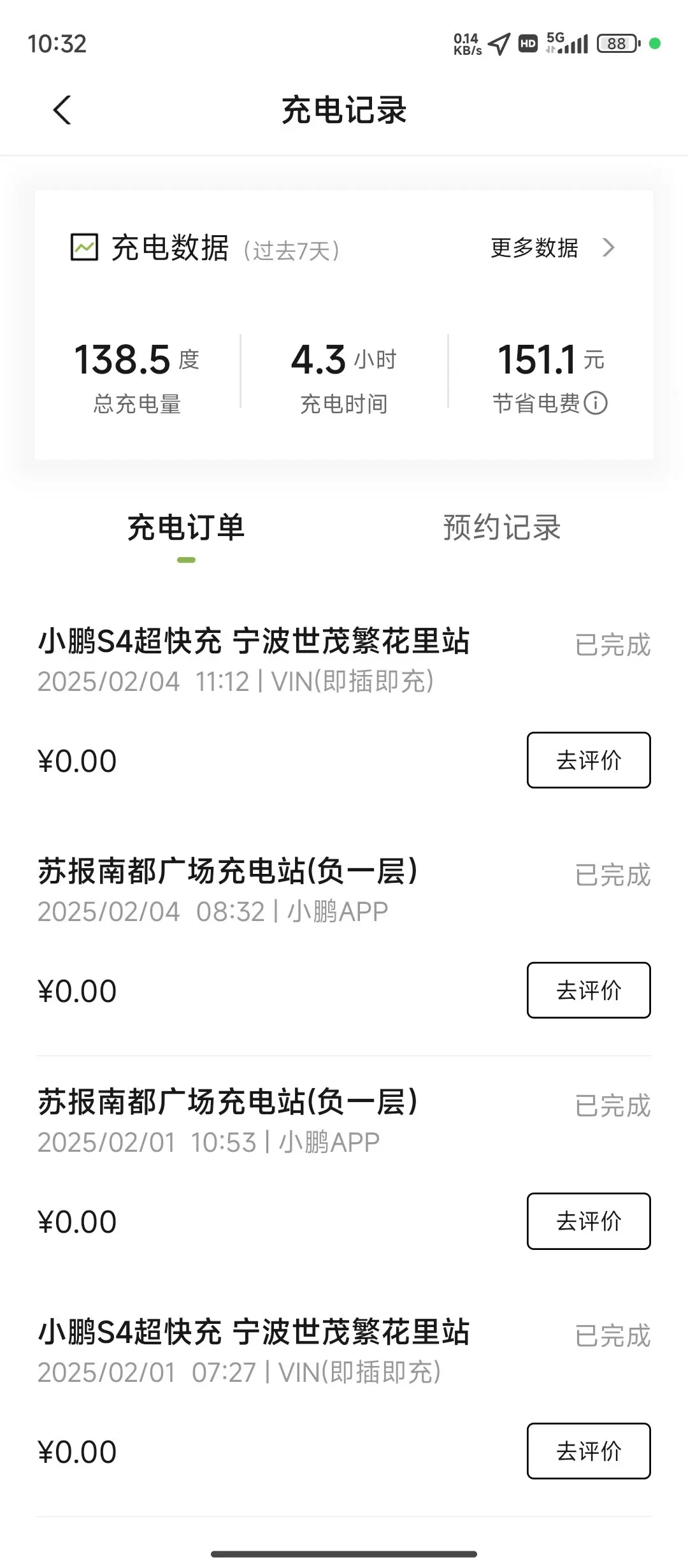Image resolution: width=688 pixels, height=1568 pixels.
Task: Go back from the 充电记录 page
Action: 62,110
